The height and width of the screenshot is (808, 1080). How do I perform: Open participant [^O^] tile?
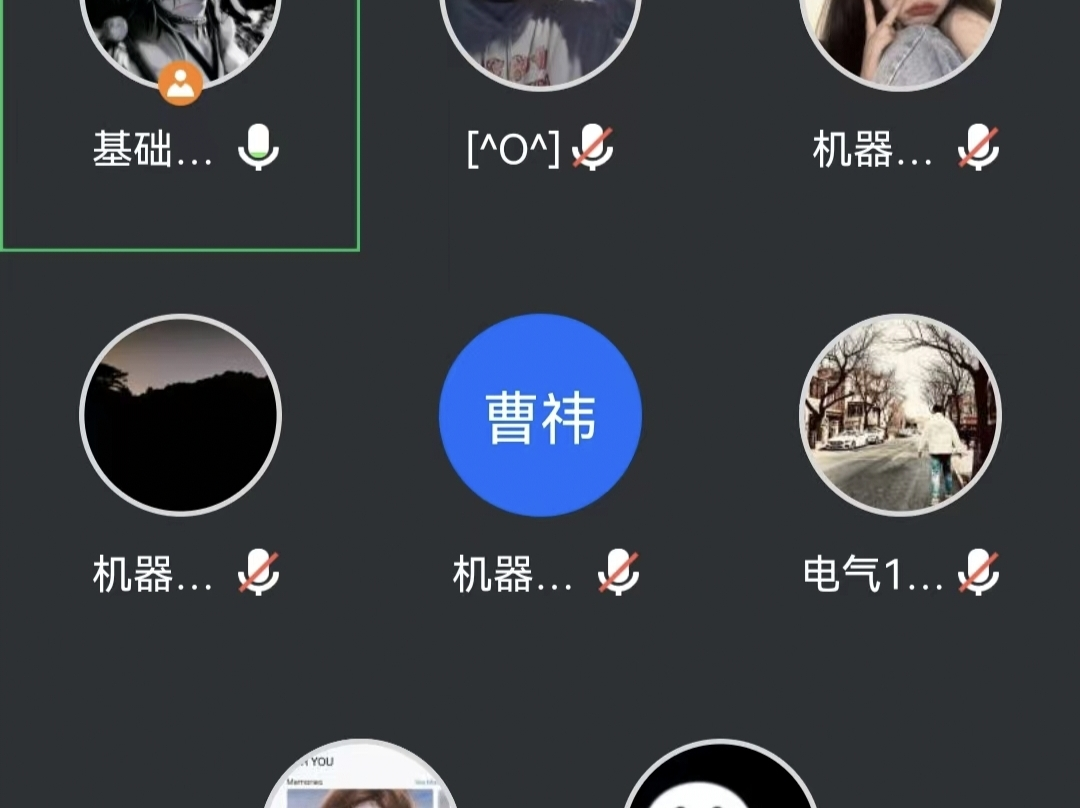click(x=540, y=60)
